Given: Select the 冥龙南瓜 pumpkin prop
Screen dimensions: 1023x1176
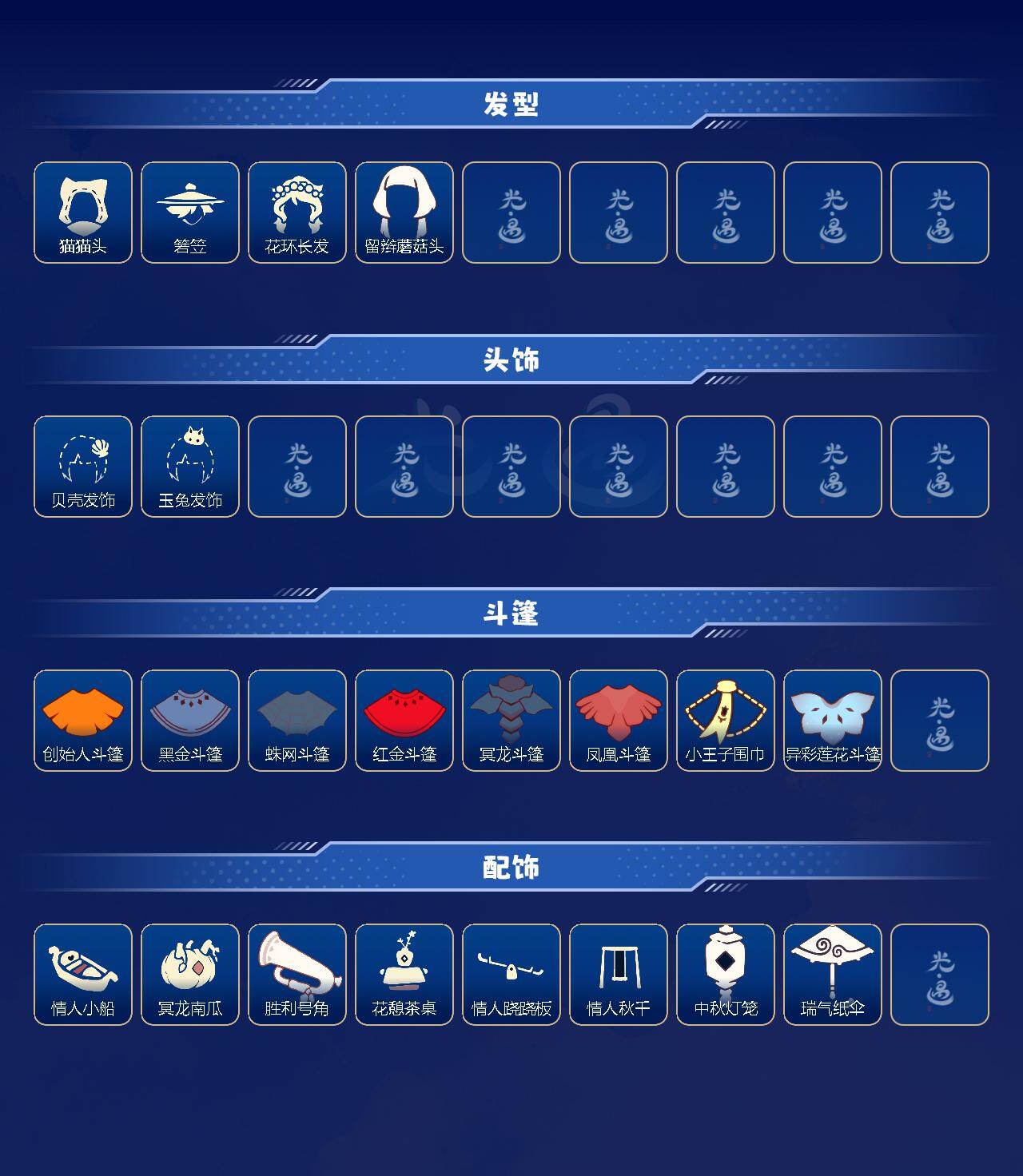Looking at the screenshot, I should tap(191, 973).
